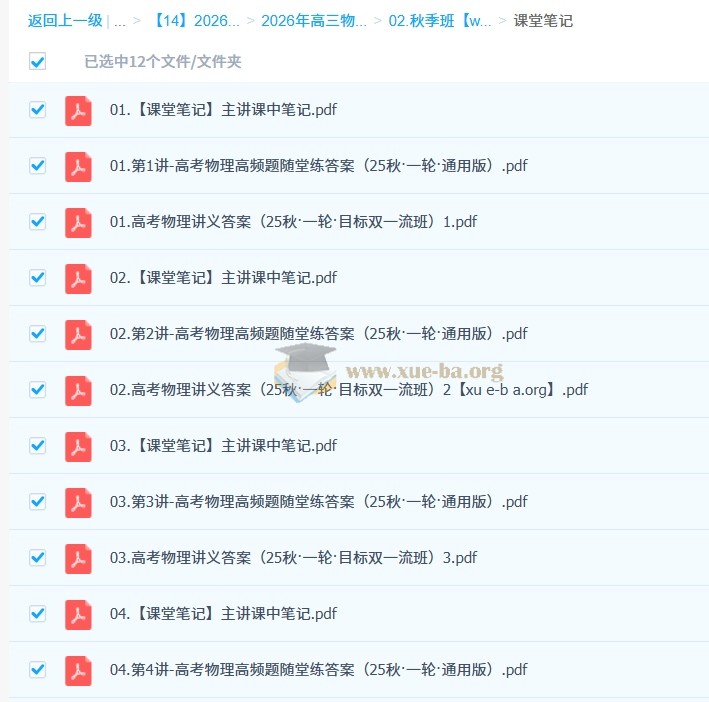Screen dimensions: 709x702
Task: Open the 02.秋季班 breadcrumb folder
Action: tap(439, 20)
